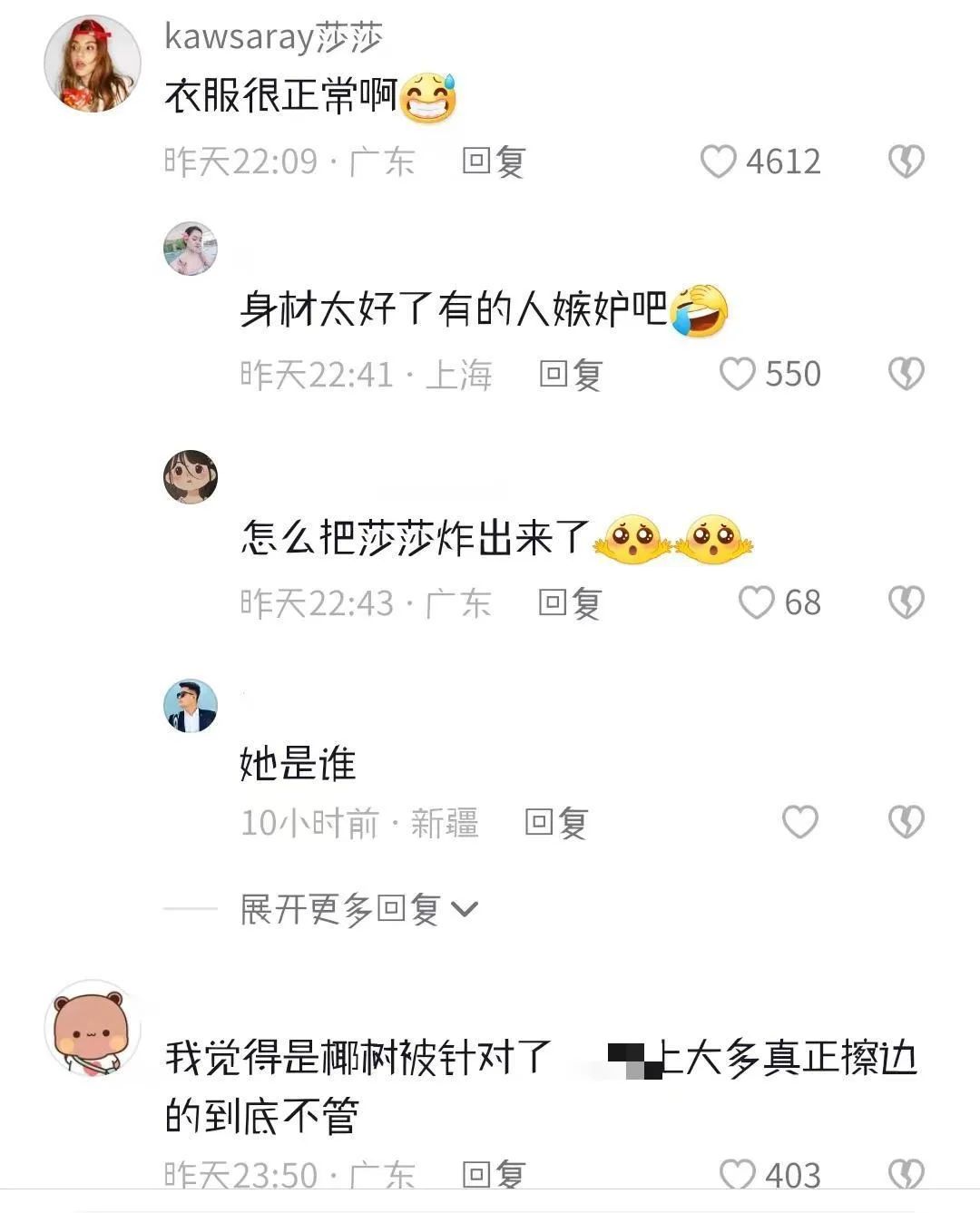Reply to the 身材太好了有的人嫉妒吧 comment
980x1213 pixels.
[571, 375]
